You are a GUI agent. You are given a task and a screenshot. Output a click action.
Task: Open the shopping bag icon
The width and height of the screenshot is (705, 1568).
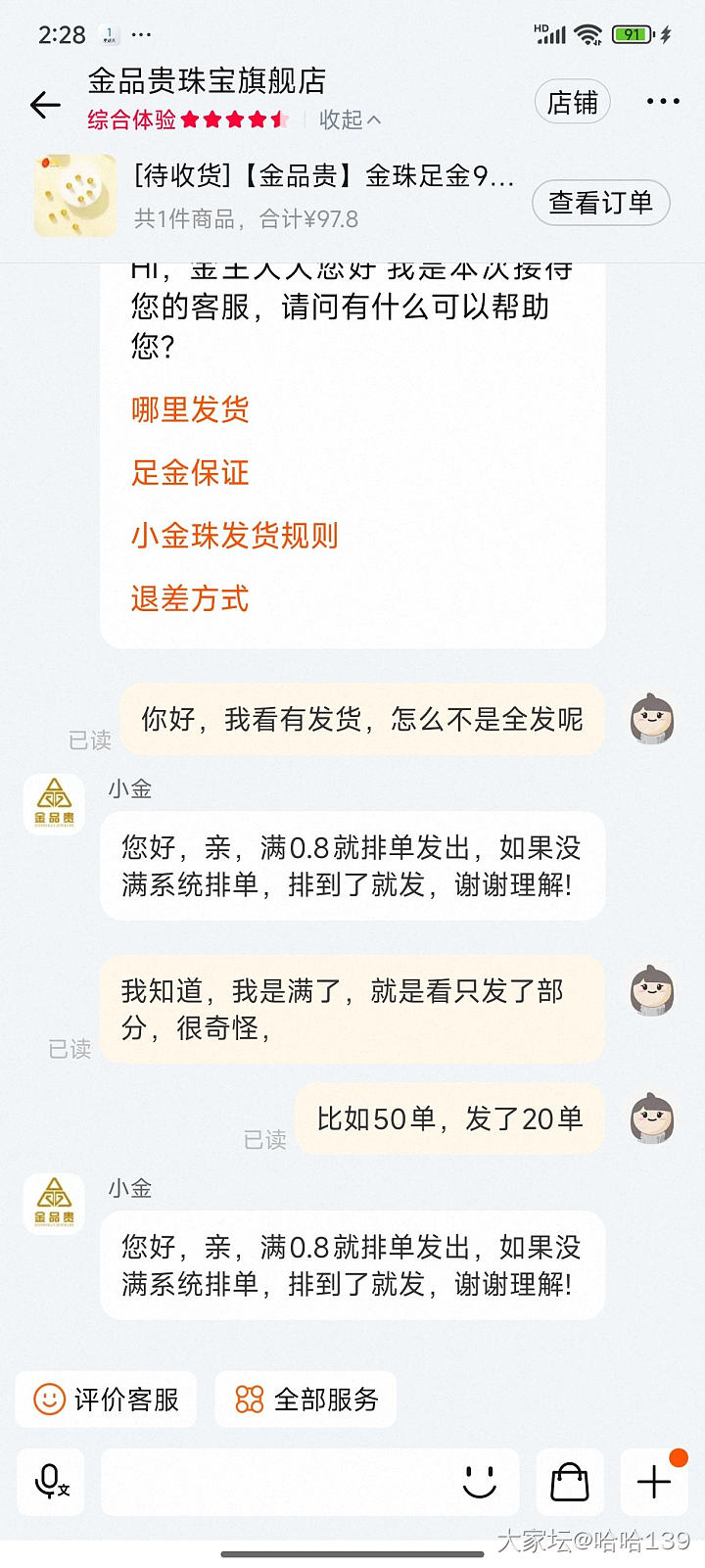point(569,1482)
